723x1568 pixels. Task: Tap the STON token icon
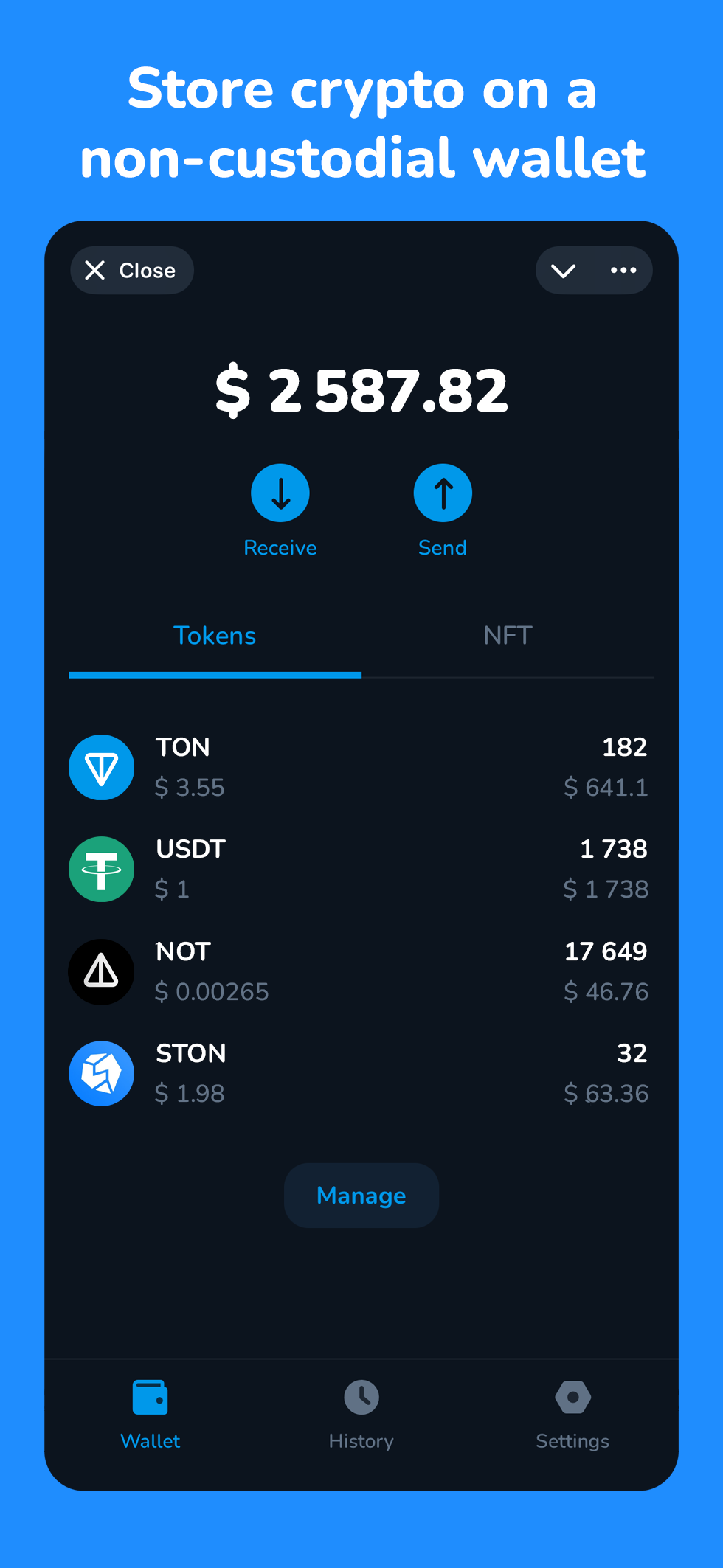[x=101, y=1074]
